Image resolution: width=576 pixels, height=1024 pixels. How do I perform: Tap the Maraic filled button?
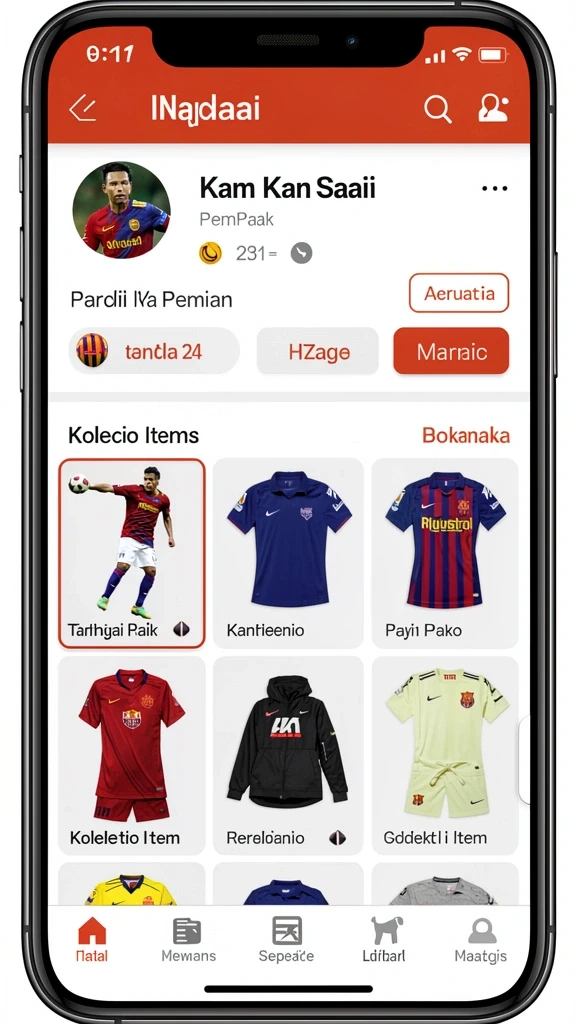451,351
